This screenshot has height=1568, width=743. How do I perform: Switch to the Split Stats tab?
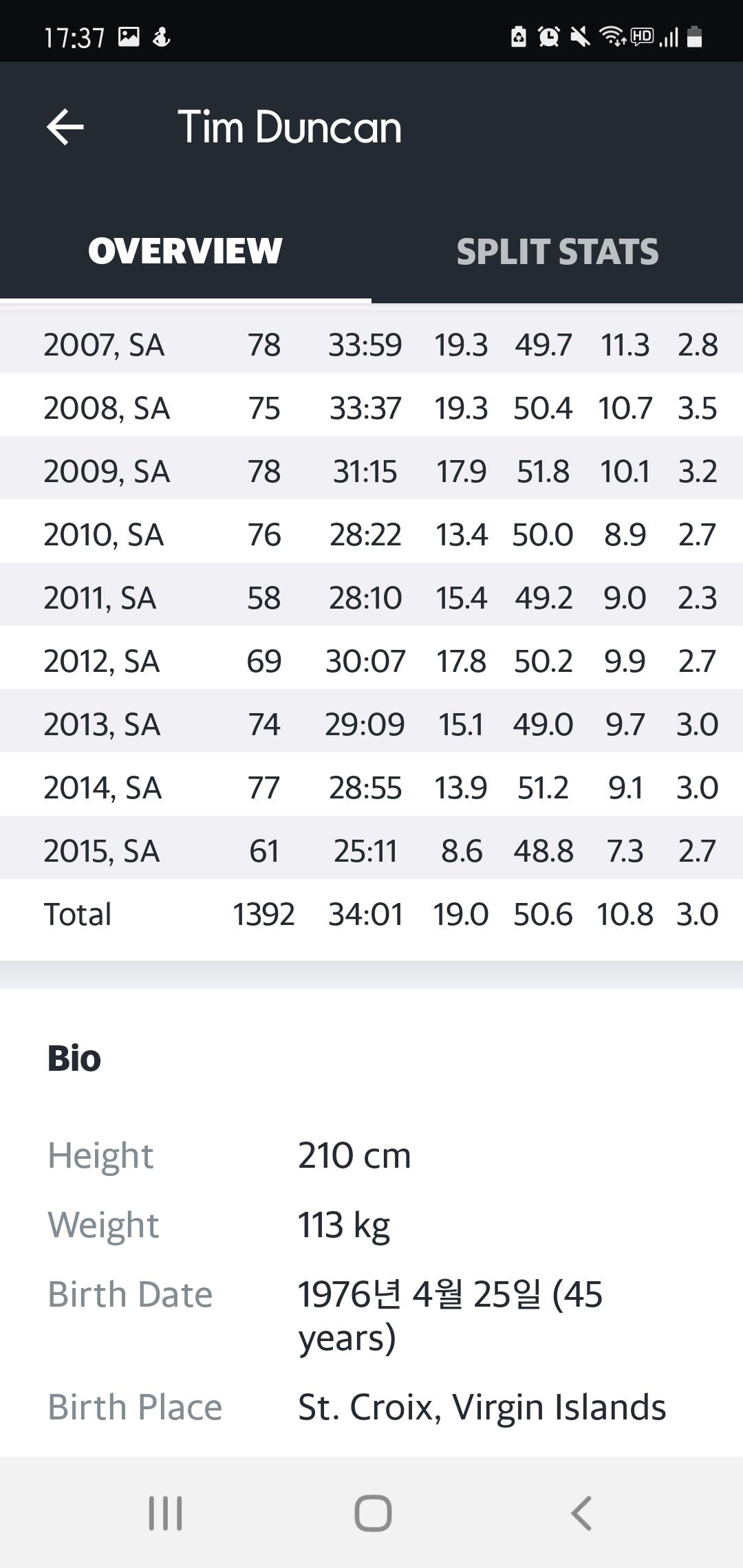pyautogui.click(x=557, y=252)
